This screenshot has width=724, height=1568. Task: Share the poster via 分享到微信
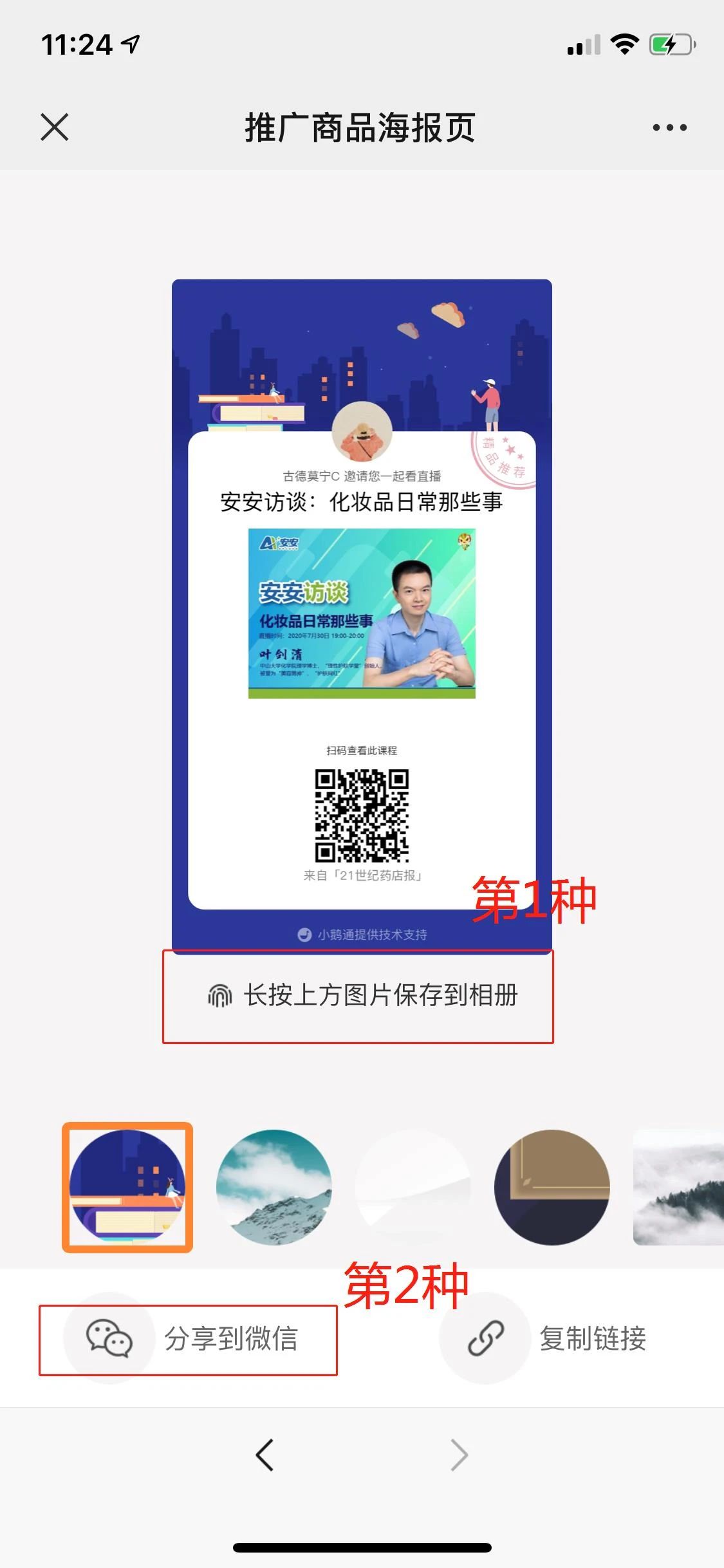click(x=187, y=1339)
